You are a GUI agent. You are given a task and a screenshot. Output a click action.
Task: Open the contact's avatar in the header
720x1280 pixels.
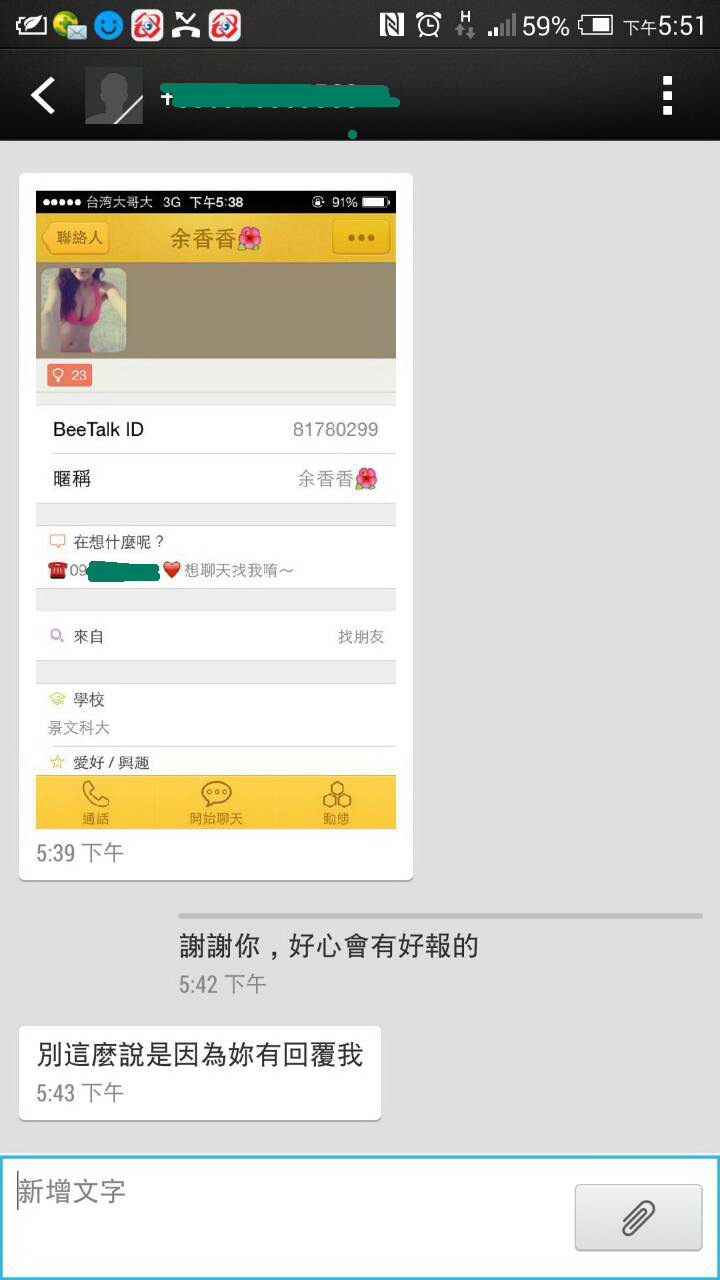(x=114, y=96)
